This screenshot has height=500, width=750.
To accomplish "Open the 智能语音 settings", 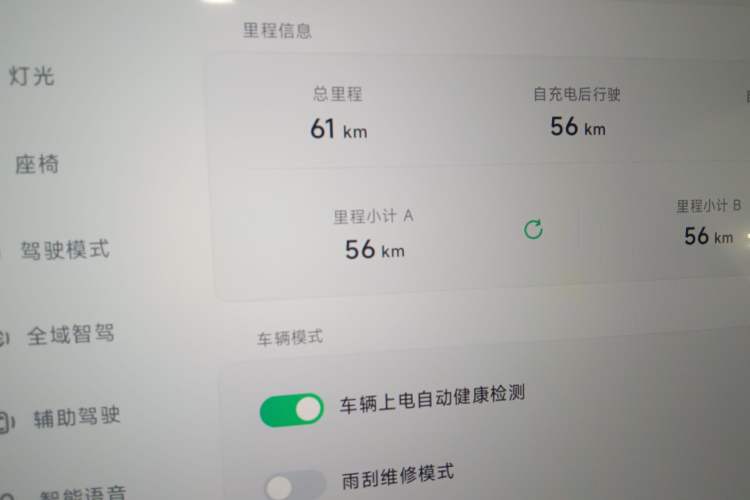I will (x=83, y=492).
